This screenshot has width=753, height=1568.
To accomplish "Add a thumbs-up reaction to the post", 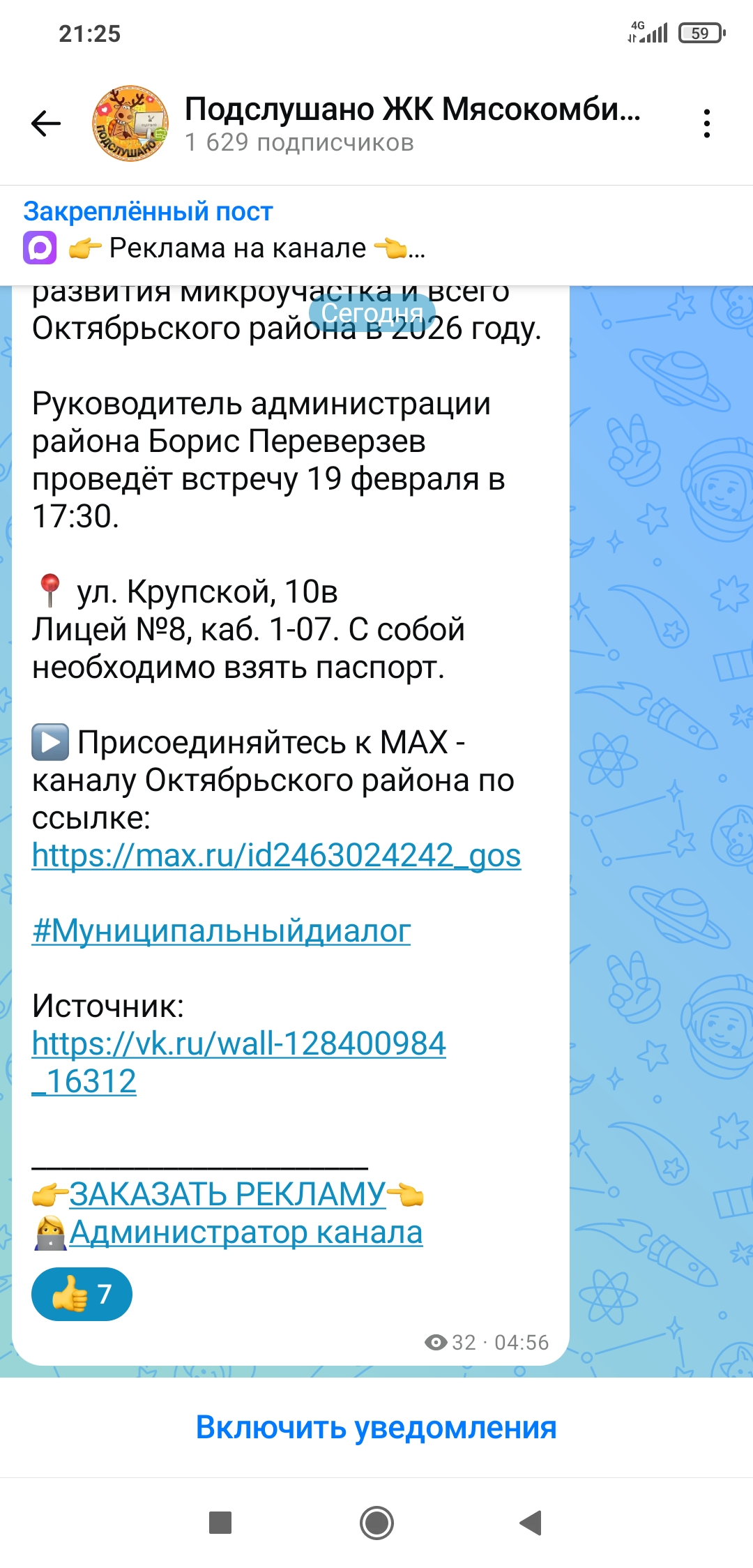I will (x=82, y=1294).
